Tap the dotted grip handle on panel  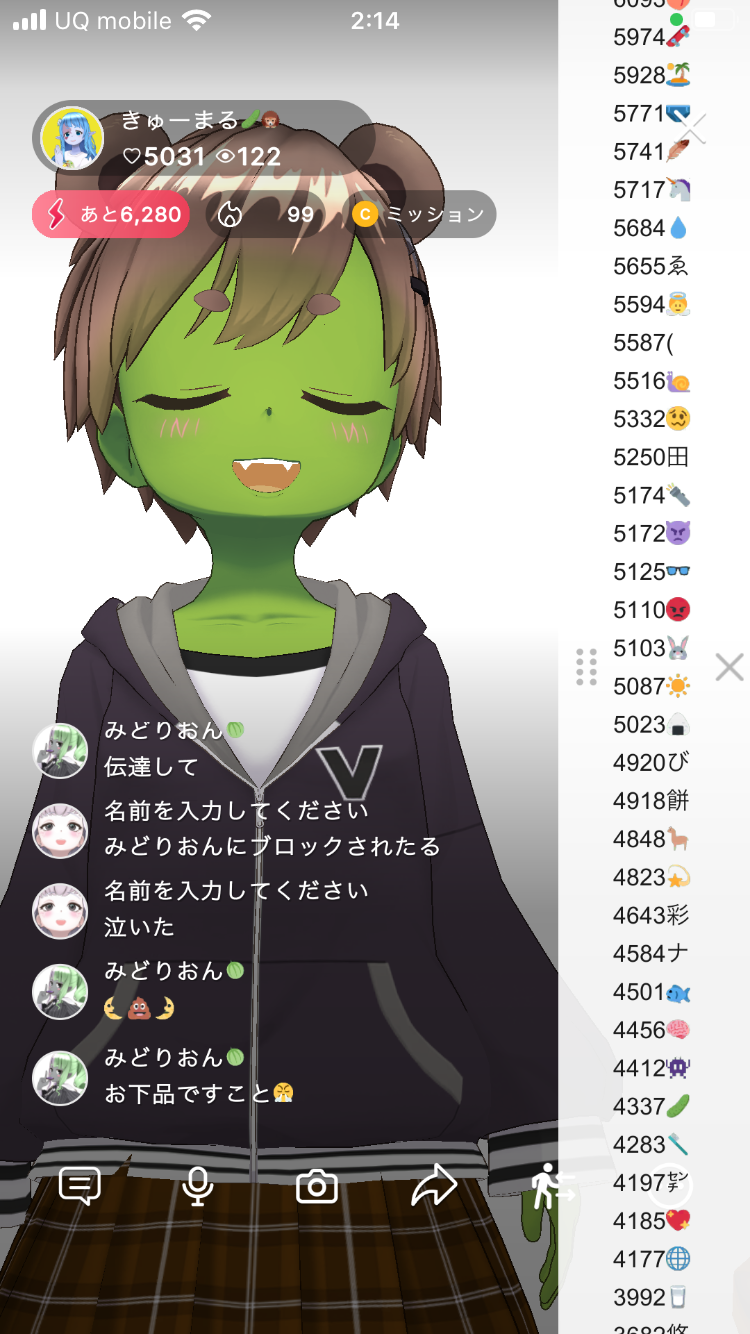(587, 667)
